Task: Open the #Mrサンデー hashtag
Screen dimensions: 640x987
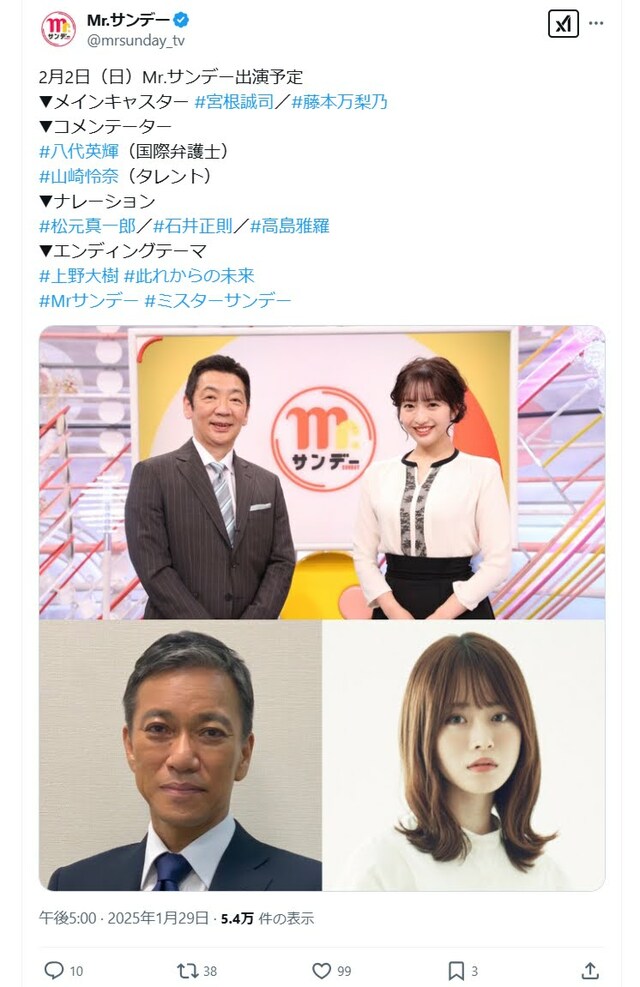Action: [x=88, y=300]
